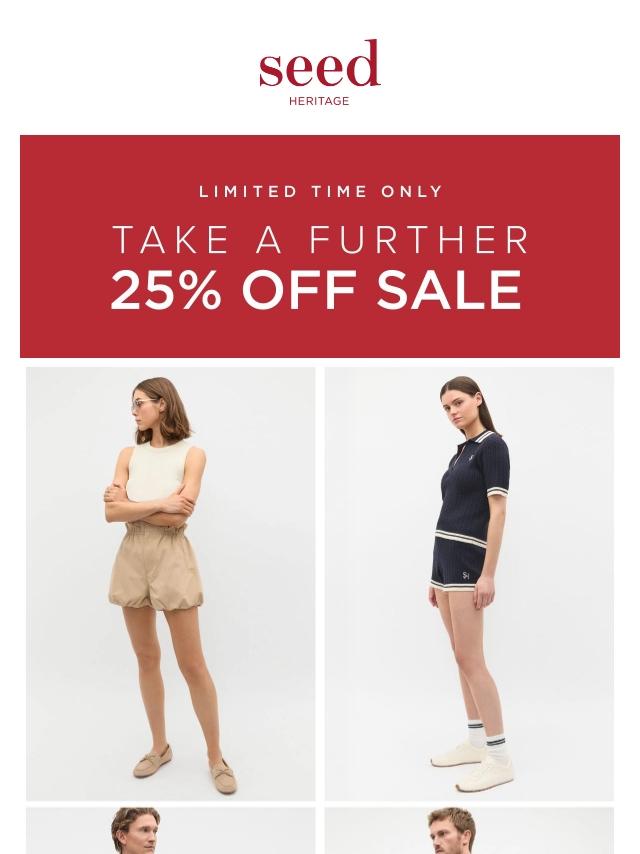
Task: Open the Take a Further 25% Off Sale banner
Action: point(320,246)
